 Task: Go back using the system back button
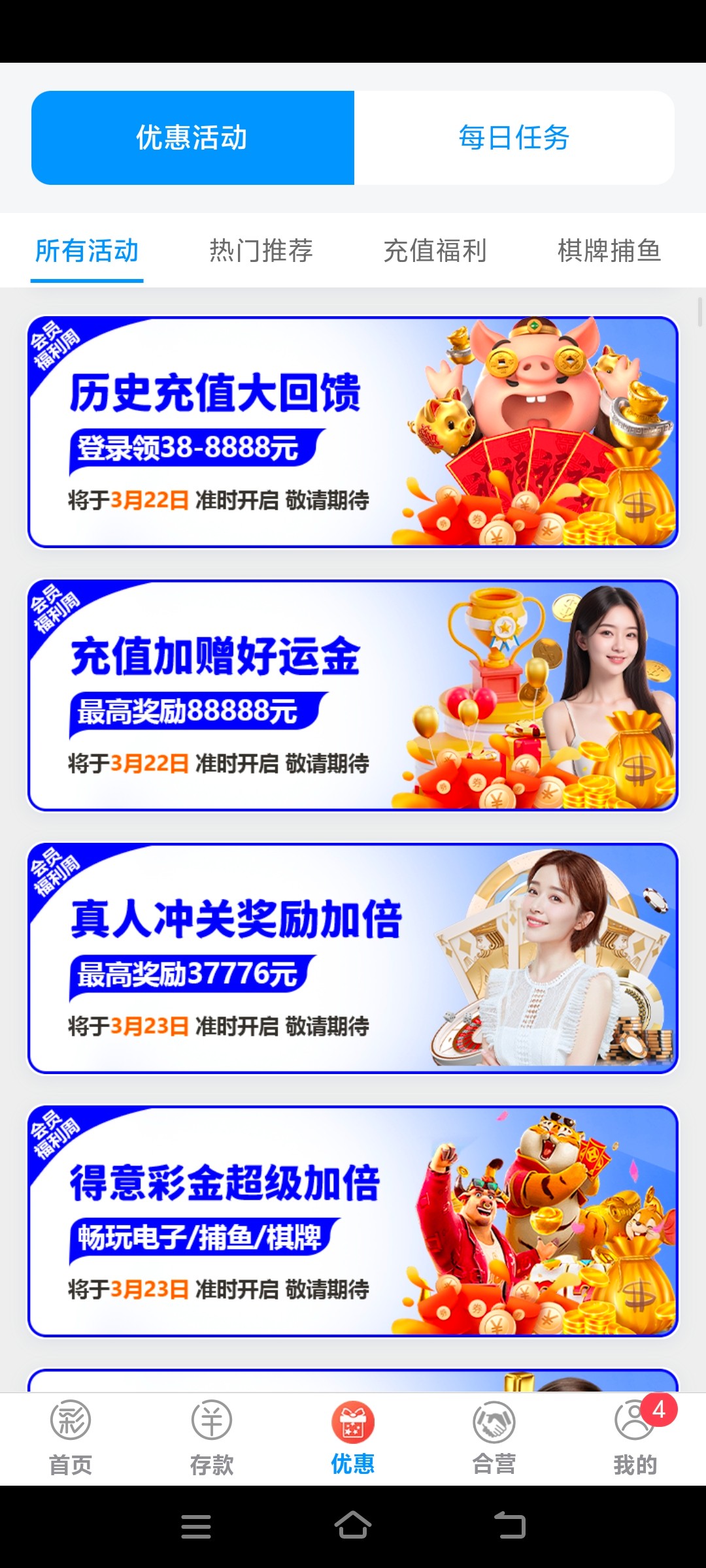point(510,1527)
